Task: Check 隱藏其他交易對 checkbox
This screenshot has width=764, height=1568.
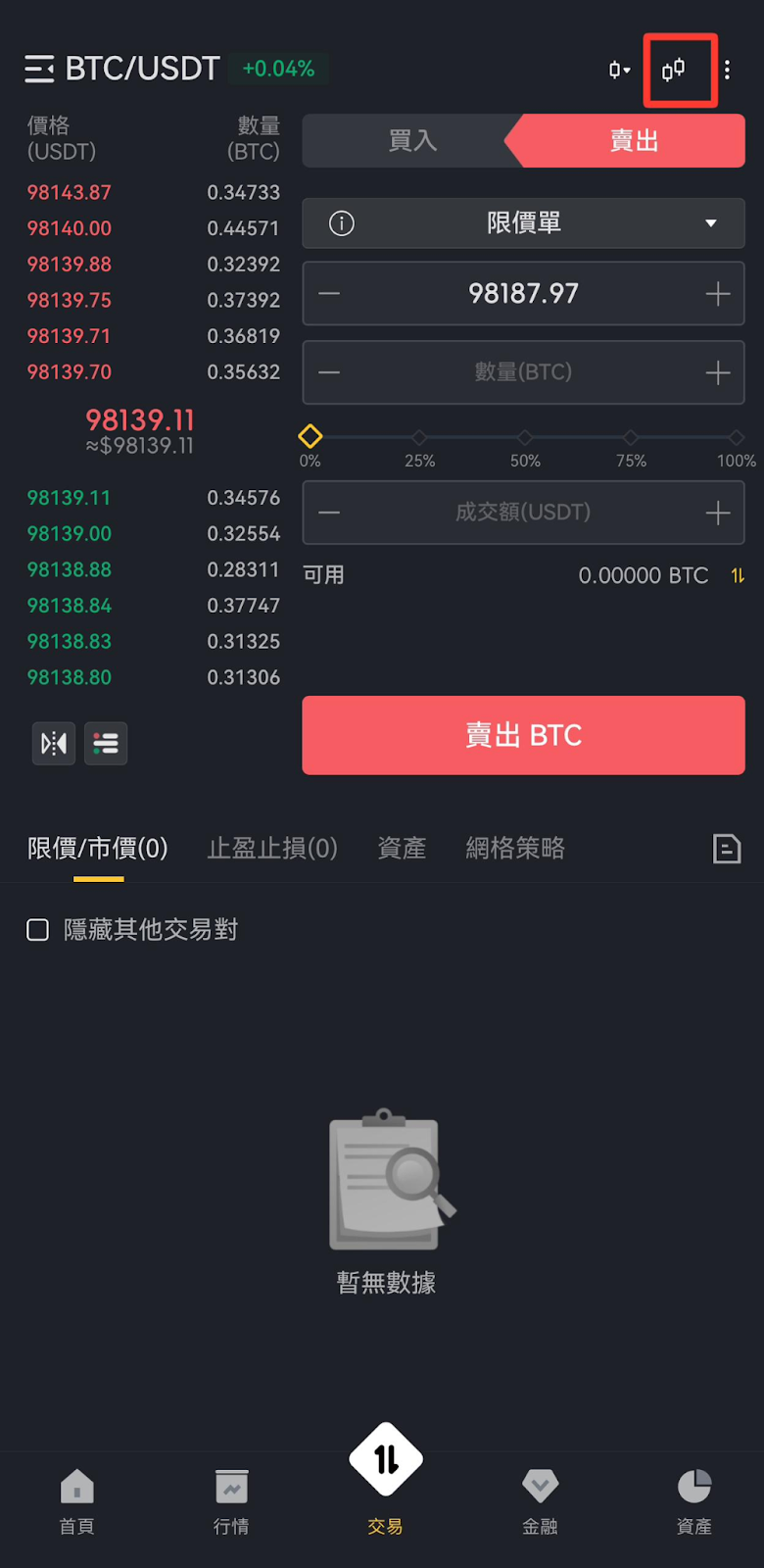Action: click(38, 929)
